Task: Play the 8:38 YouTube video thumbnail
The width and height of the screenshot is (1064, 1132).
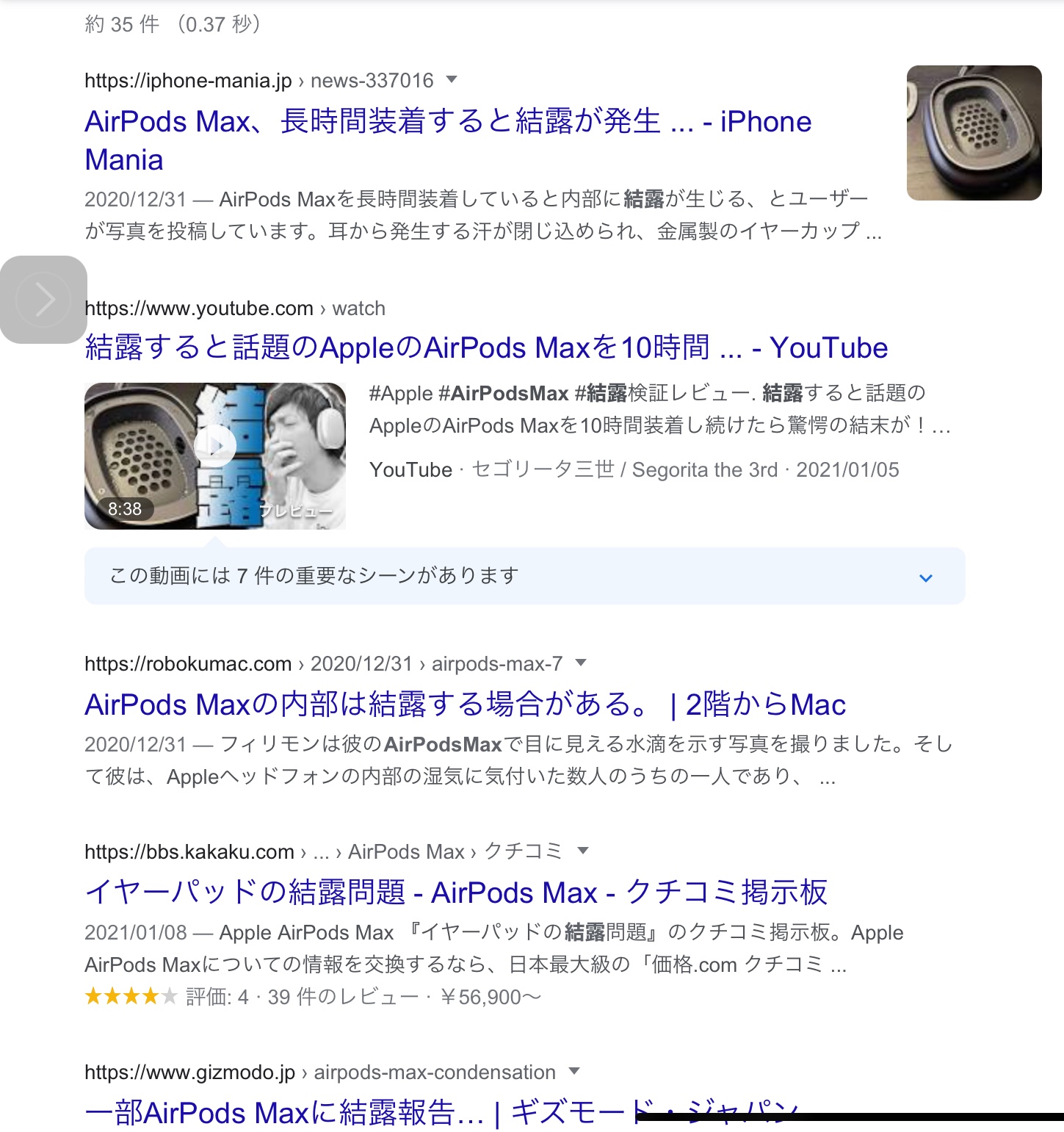Action: click(x=215, y=455)
